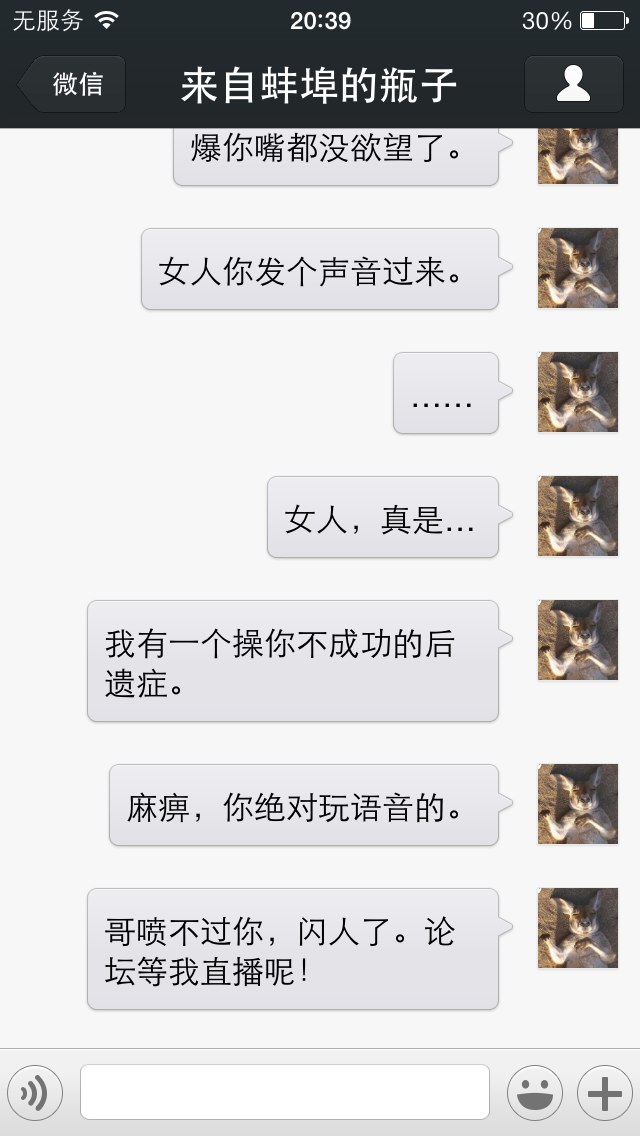The width and height of the screenshot is (640, 1136).
Task: Tap the avatar beside 女人你发个声音过来
Action: [x=578, y=268]
